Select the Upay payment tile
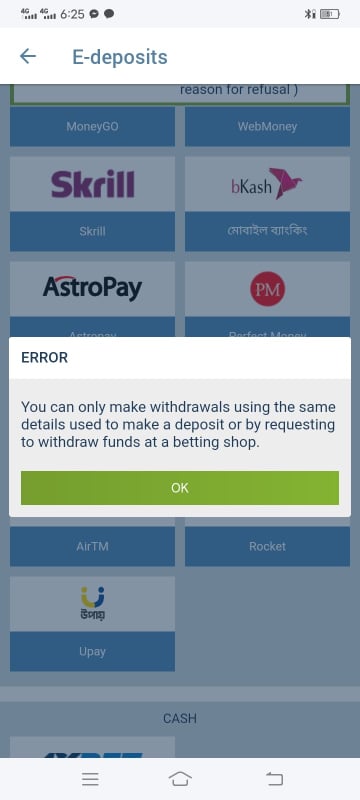 click(x=92, y=624)
